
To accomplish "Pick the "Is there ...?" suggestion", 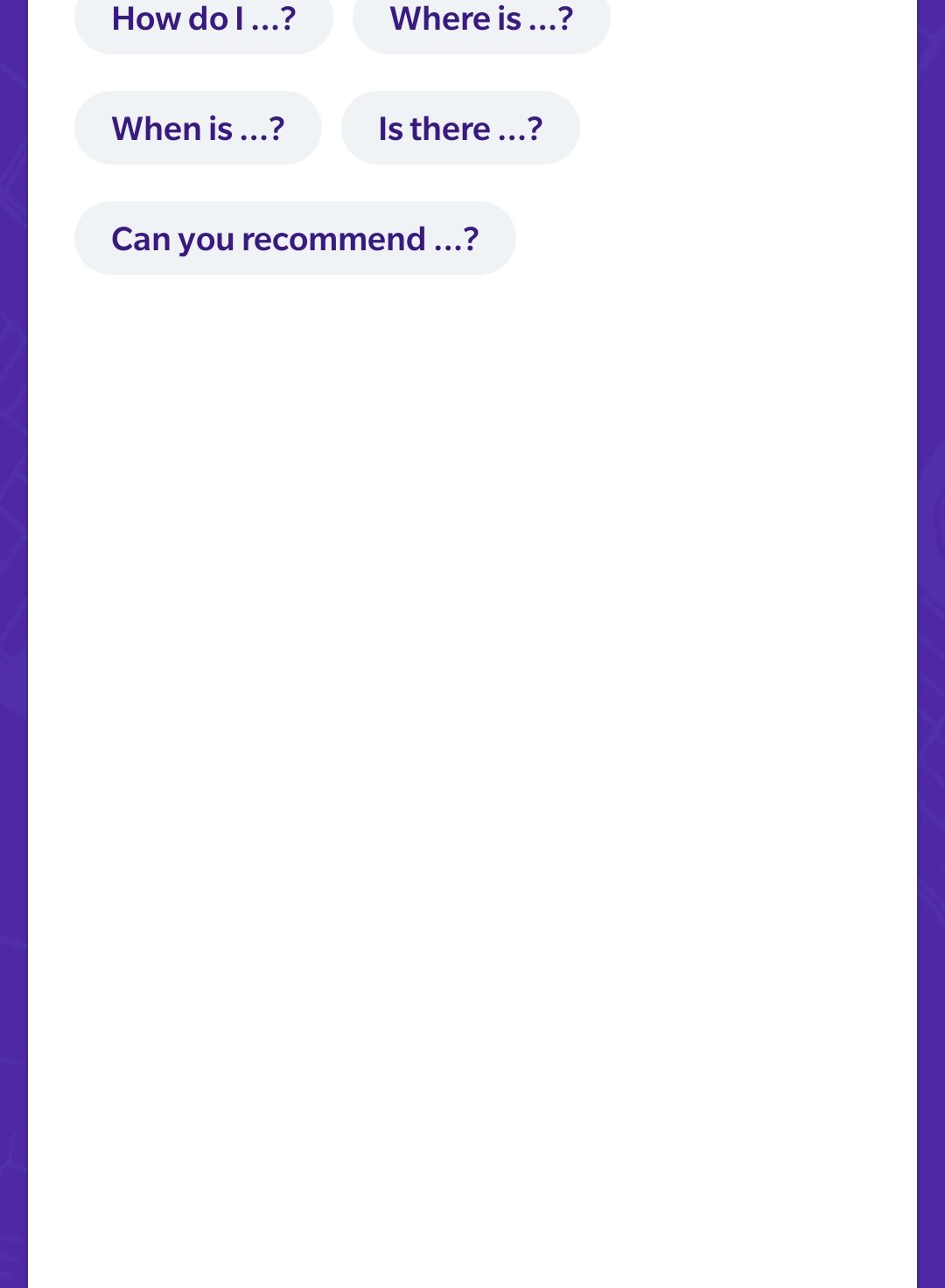I will 460,129.
